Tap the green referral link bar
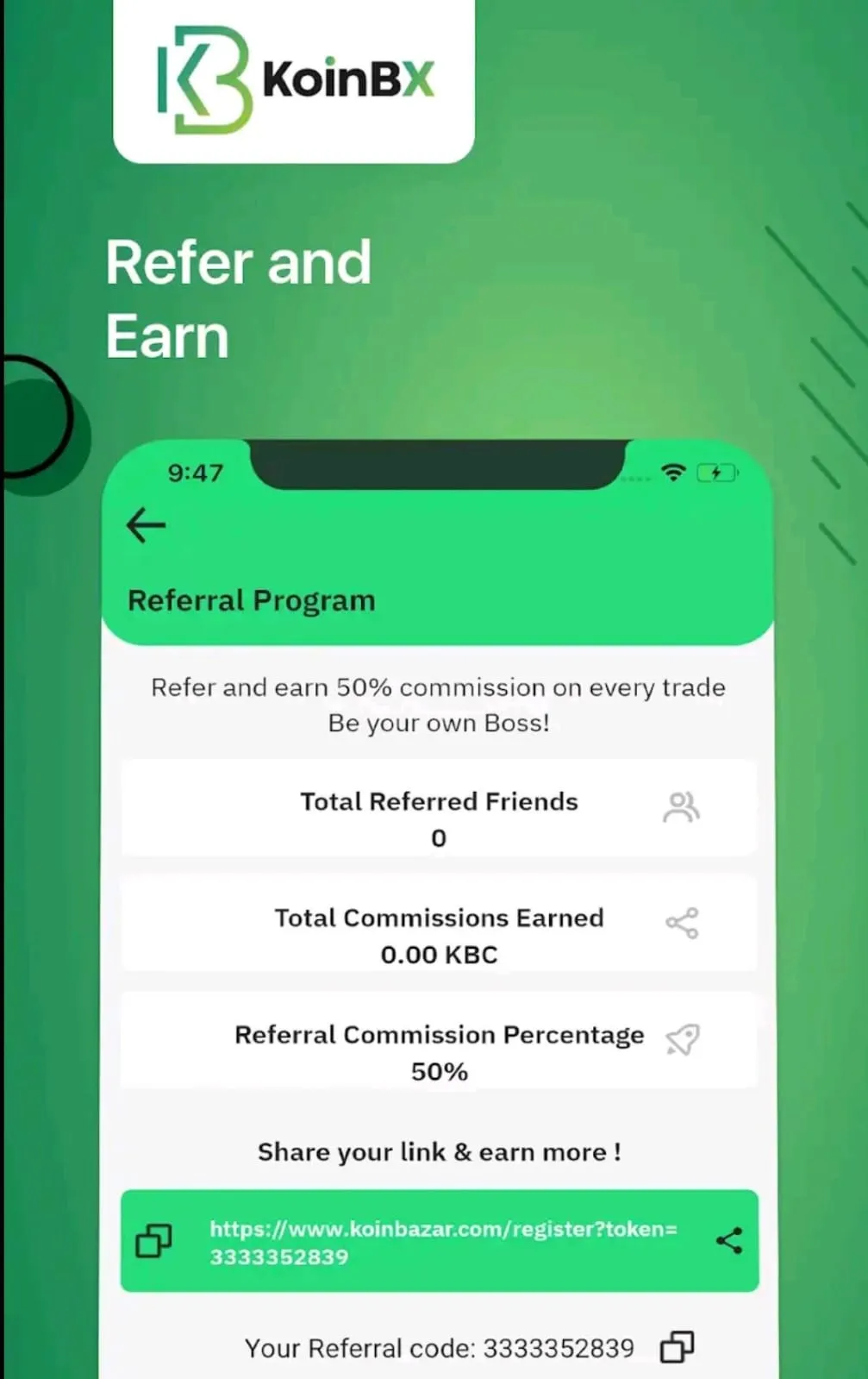 [x=439, y=1242]
